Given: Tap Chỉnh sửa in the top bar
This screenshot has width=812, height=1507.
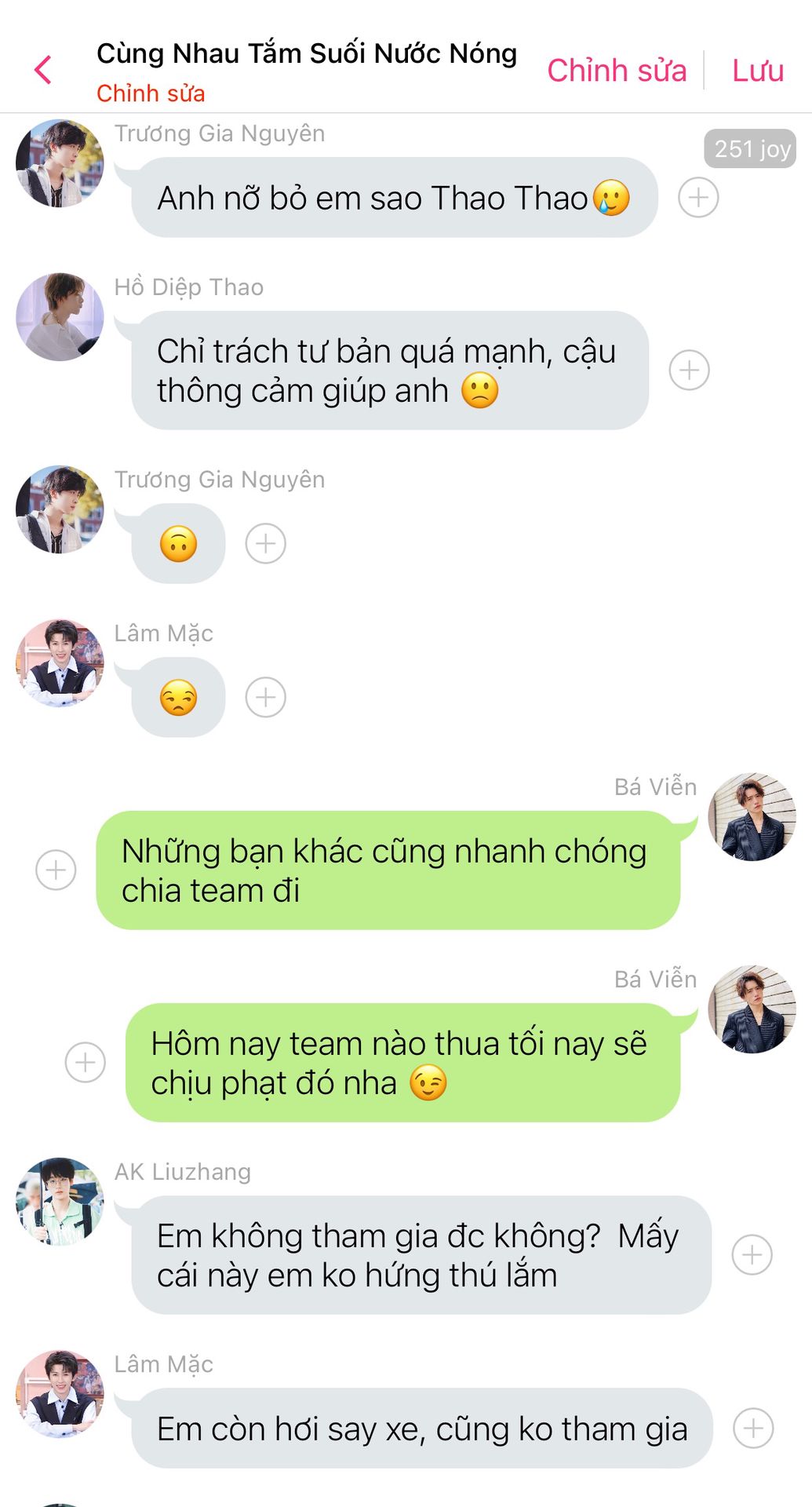Looking at the screenshot, I should pyautogui.click(x=617, y=71).
